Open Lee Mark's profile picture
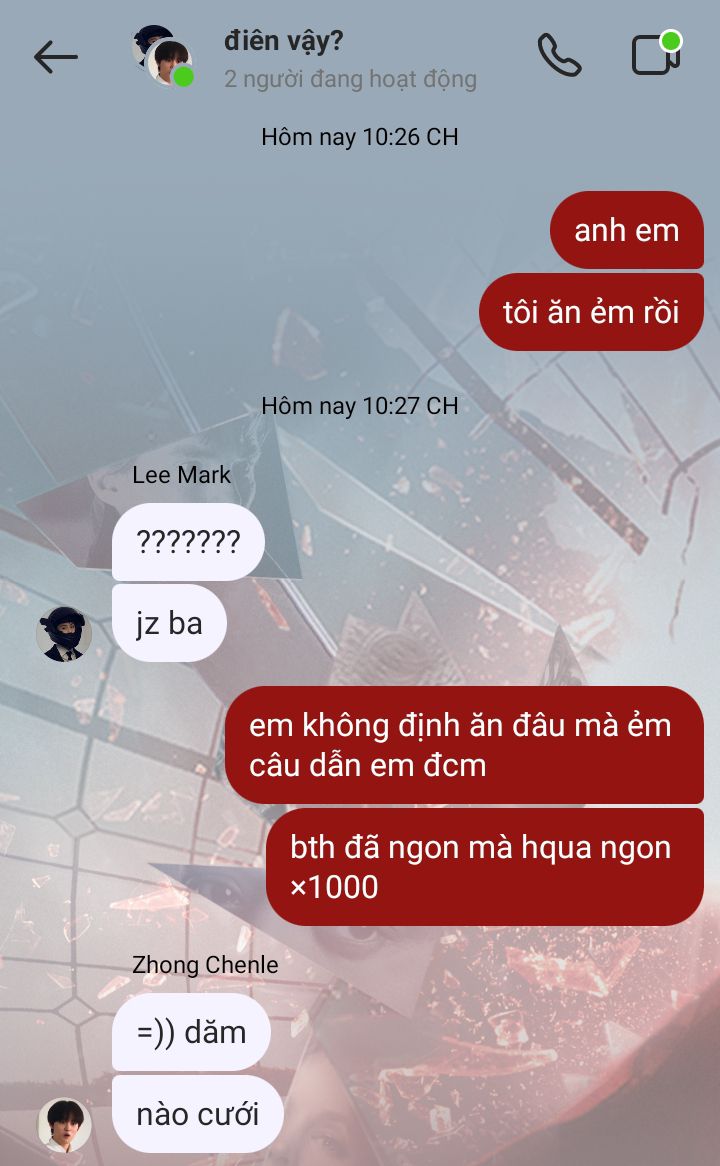The height and width of the screenshot is (1166, 720). pyautogui.click(x=64, y=634)
